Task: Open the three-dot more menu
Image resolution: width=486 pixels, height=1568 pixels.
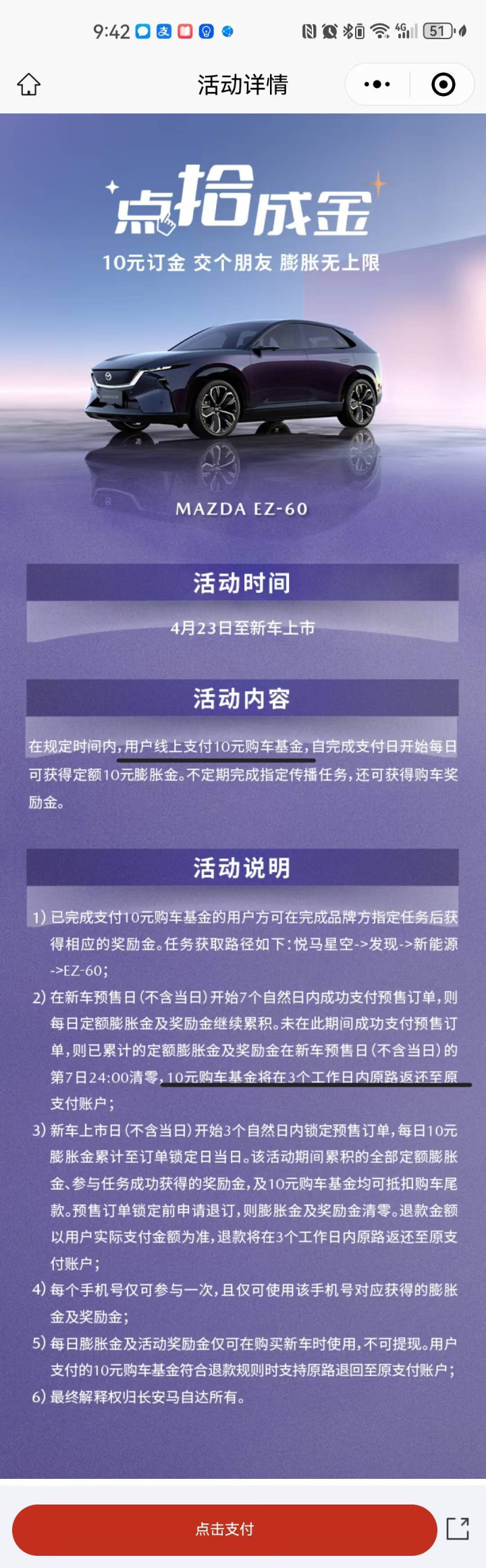Action: click(x=377, y=84)
